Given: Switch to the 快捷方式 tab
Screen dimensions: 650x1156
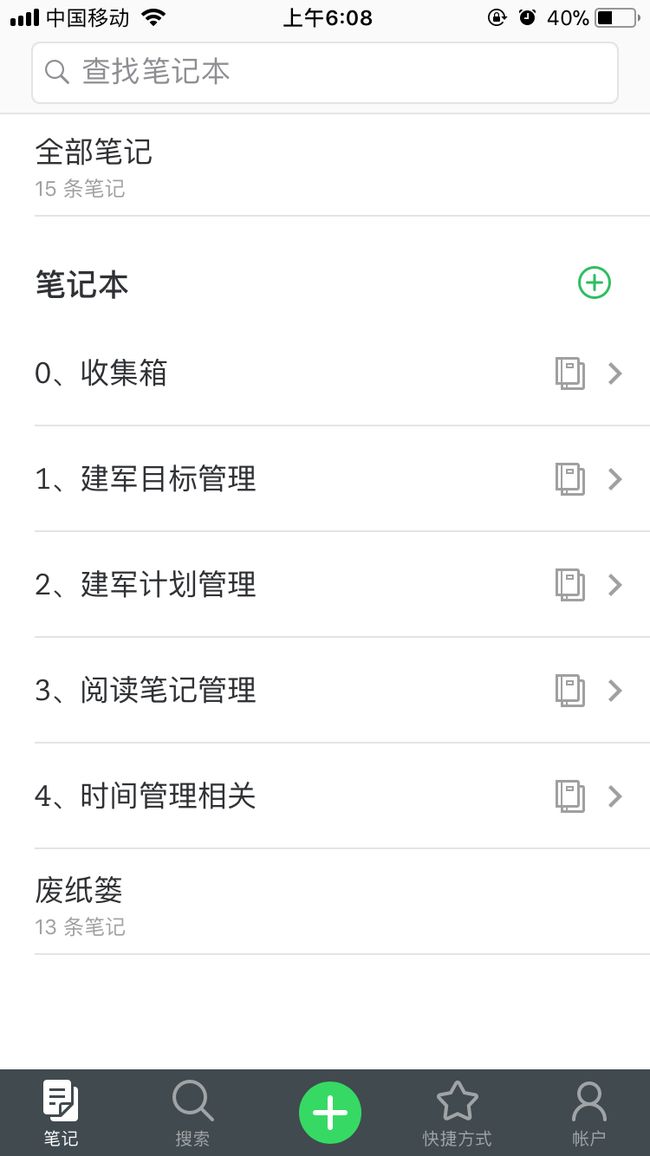Looking at the screenshot, I should [457, 1113].
